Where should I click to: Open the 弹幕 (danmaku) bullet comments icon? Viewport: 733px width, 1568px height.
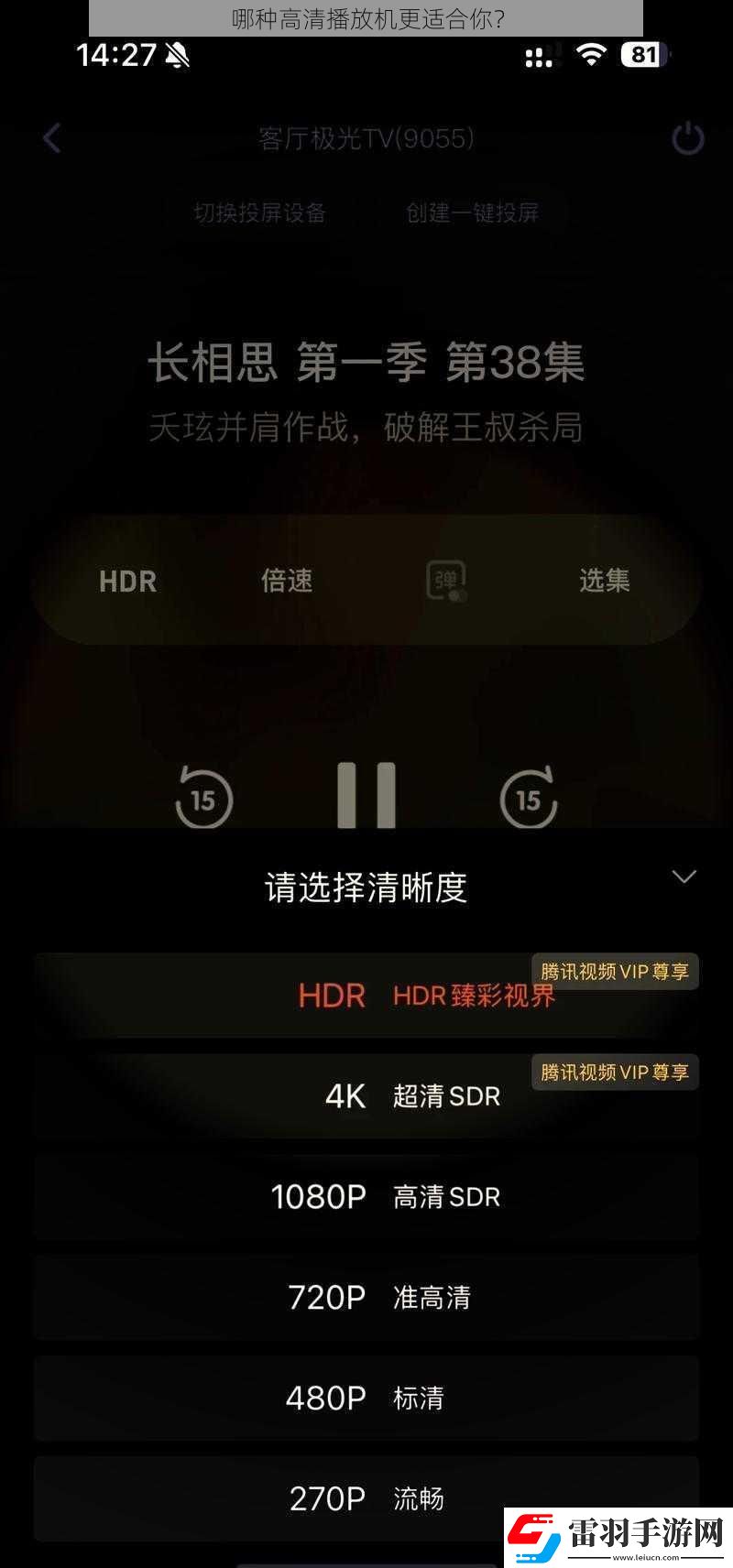(446, 581)
